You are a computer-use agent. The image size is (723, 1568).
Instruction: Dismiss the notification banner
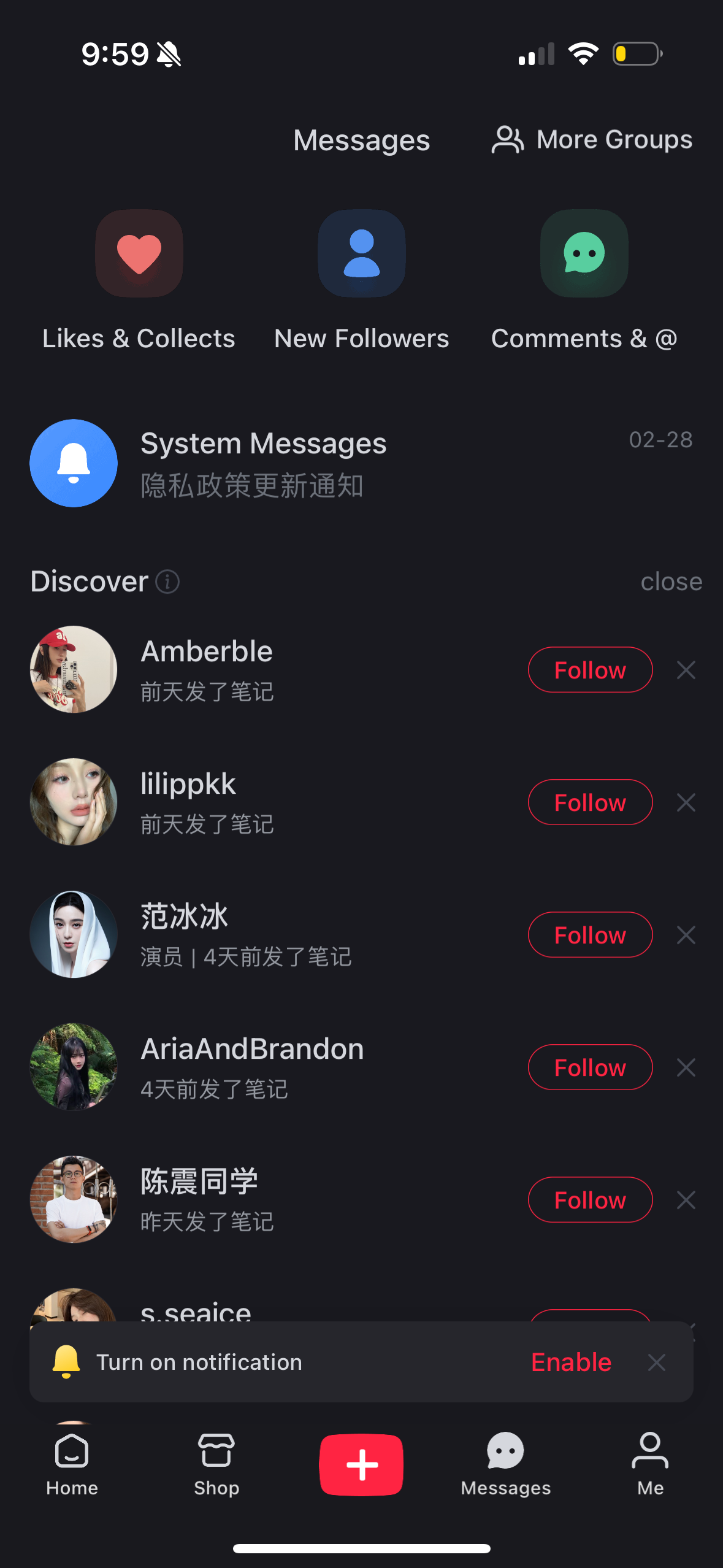coord(657,1362)
